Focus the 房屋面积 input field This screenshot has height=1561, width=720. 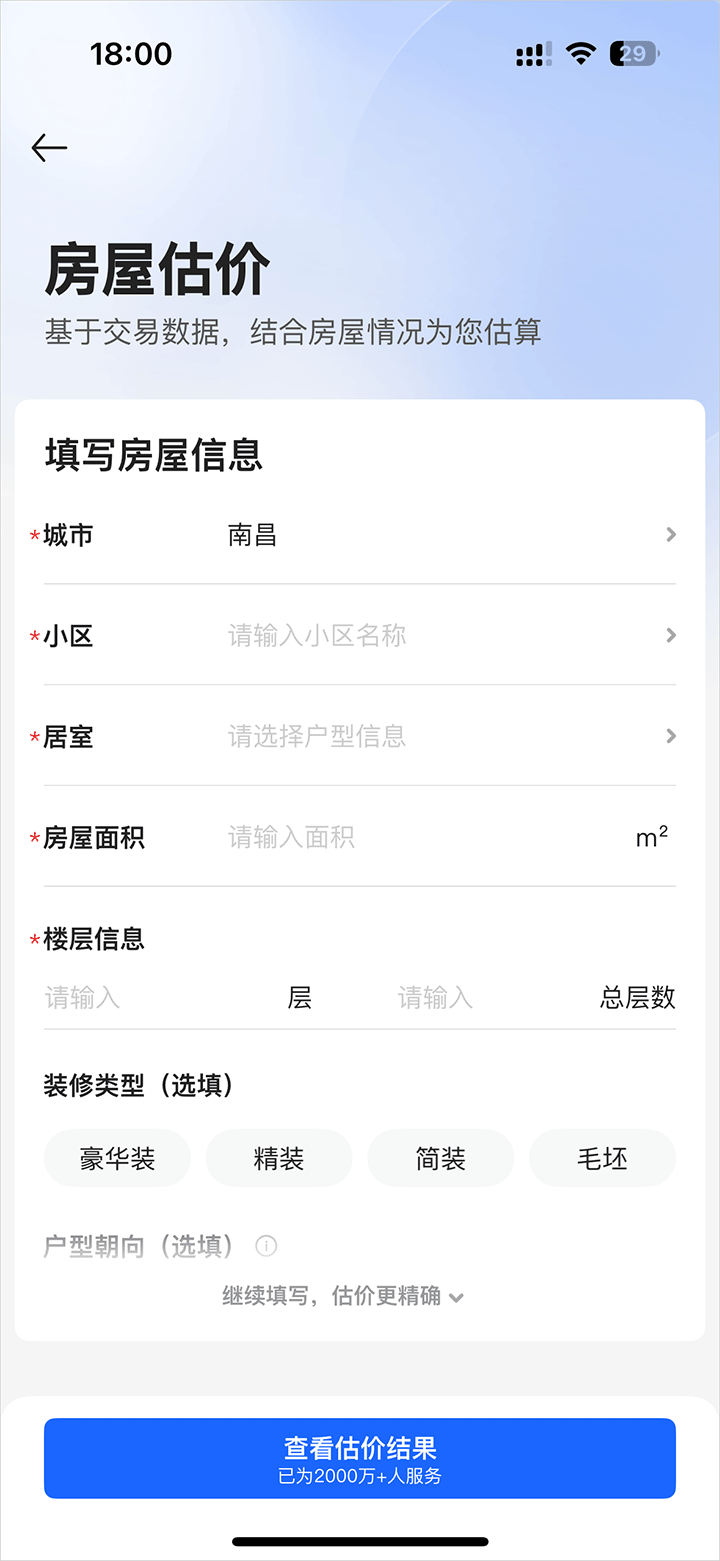coord(420,837)
